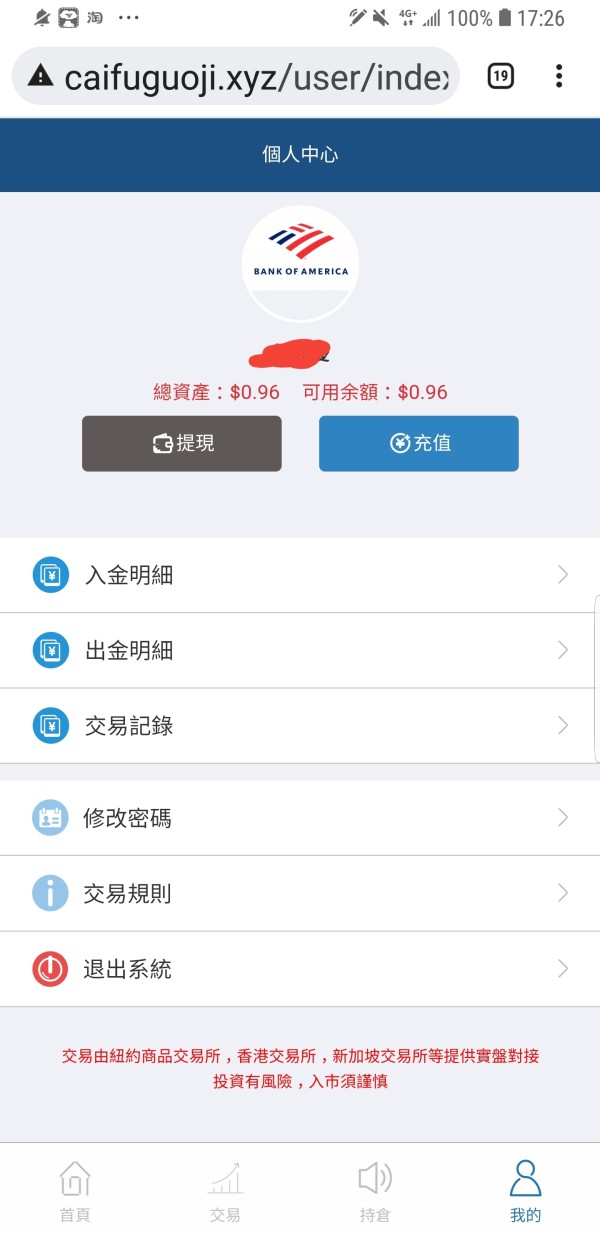Viewport: 600px width, 1233px height.
Task: View 交易記錄 transaction records
Action: (300, 725)
